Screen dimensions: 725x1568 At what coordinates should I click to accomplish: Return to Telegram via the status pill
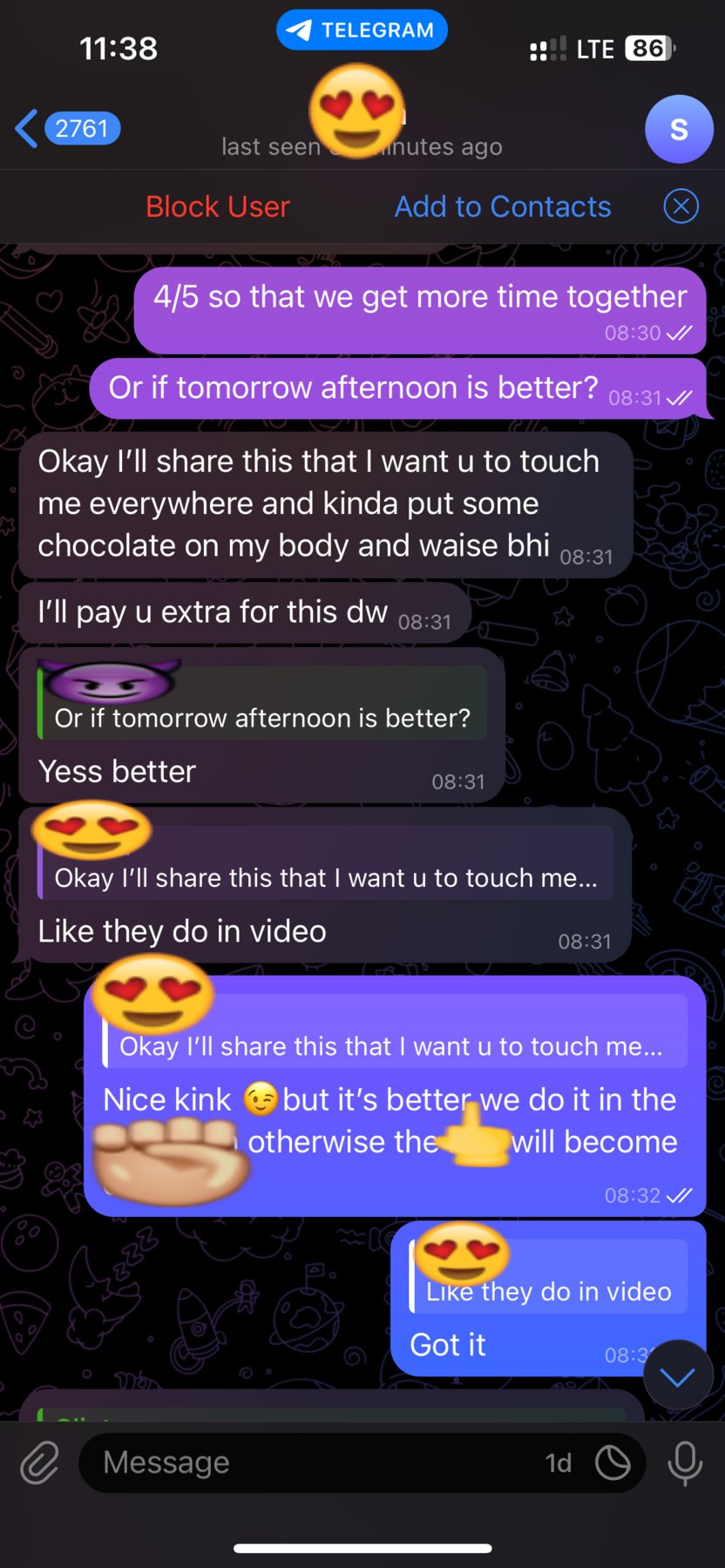coord(362,30)
